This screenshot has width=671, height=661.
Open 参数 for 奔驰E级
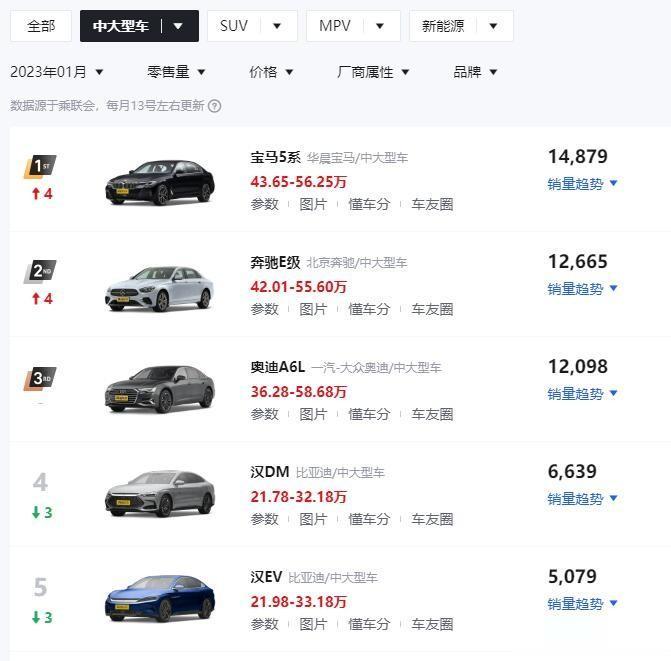point(264,309)
